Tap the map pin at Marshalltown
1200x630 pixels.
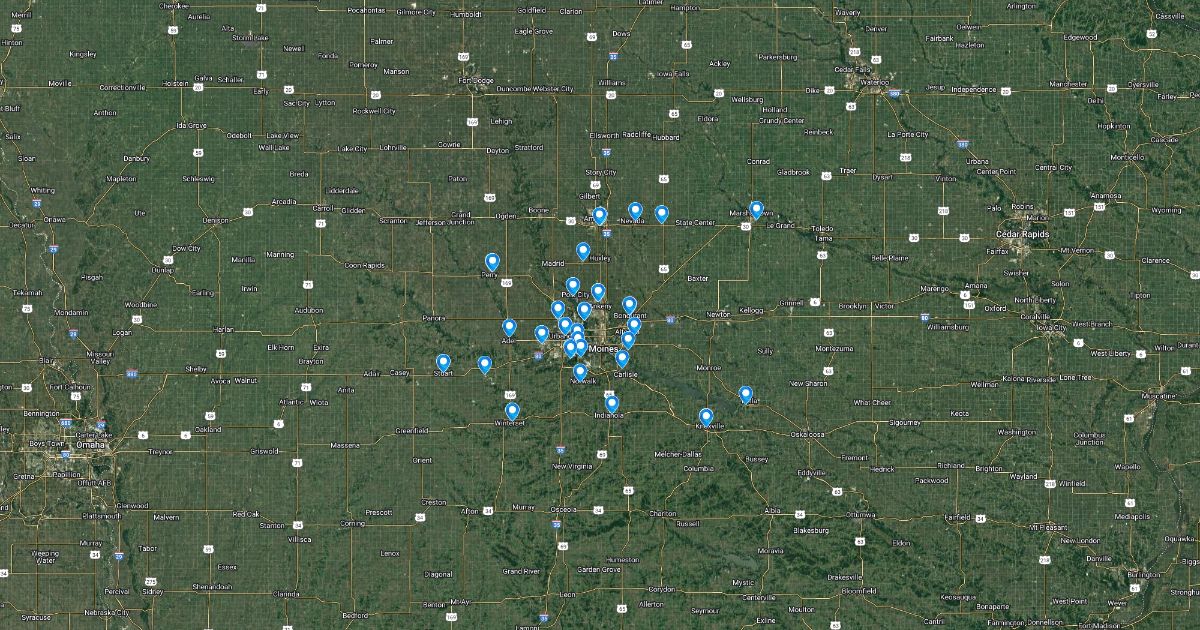point(757,210)
